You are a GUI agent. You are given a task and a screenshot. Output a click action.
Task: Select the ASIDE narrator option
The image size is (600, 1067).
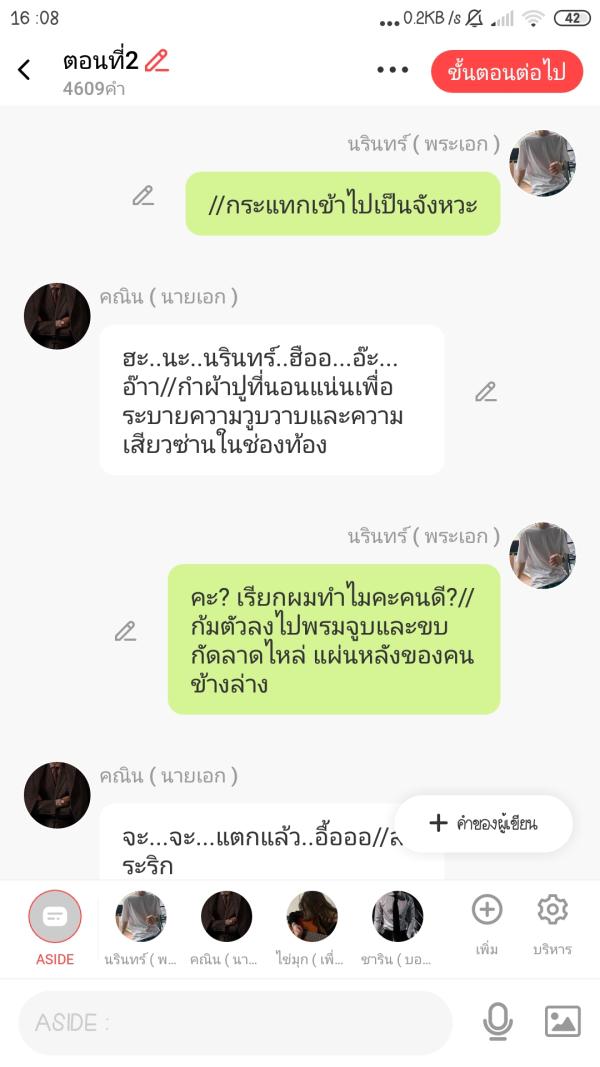point(55,928)
